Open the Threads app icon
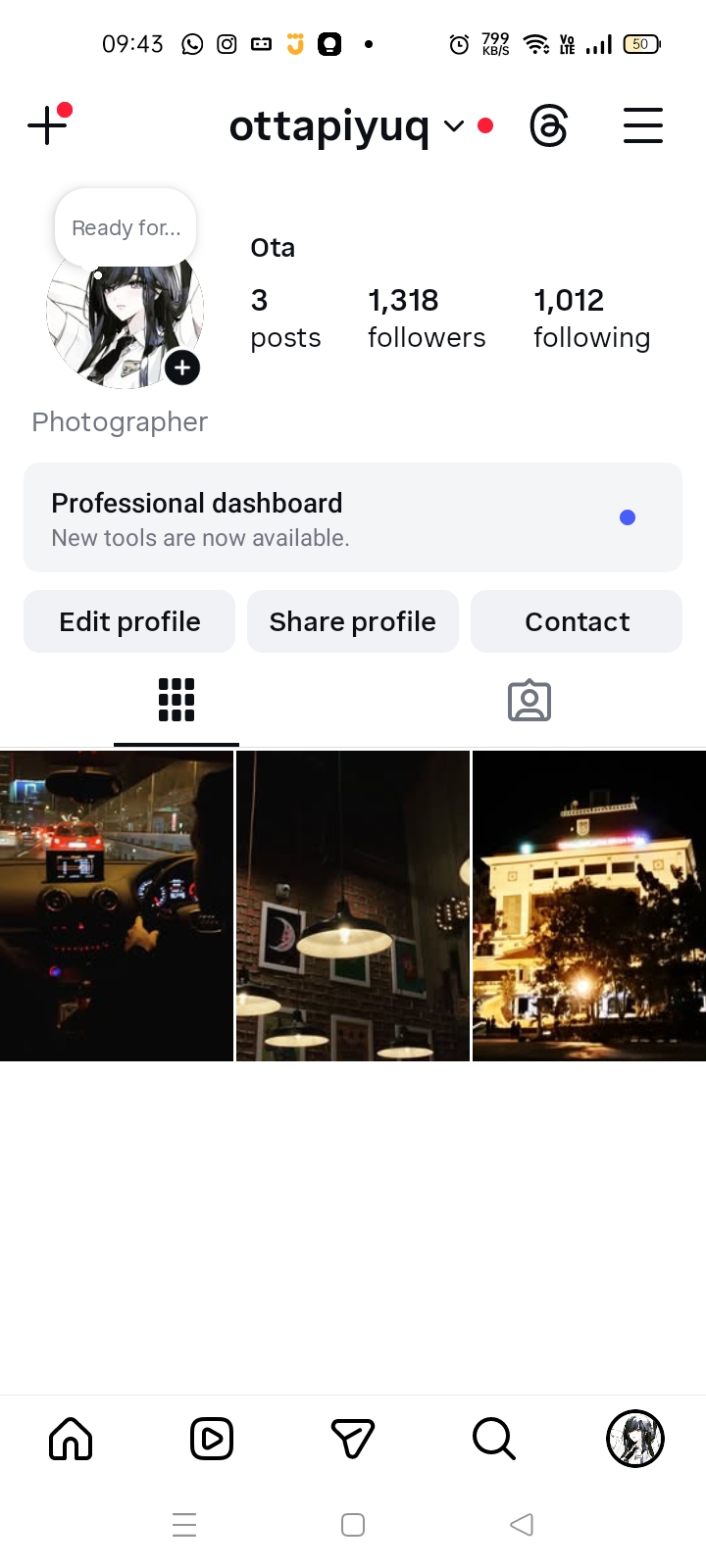This screenshot has height=1568, width=706. [x=548, y=126]
